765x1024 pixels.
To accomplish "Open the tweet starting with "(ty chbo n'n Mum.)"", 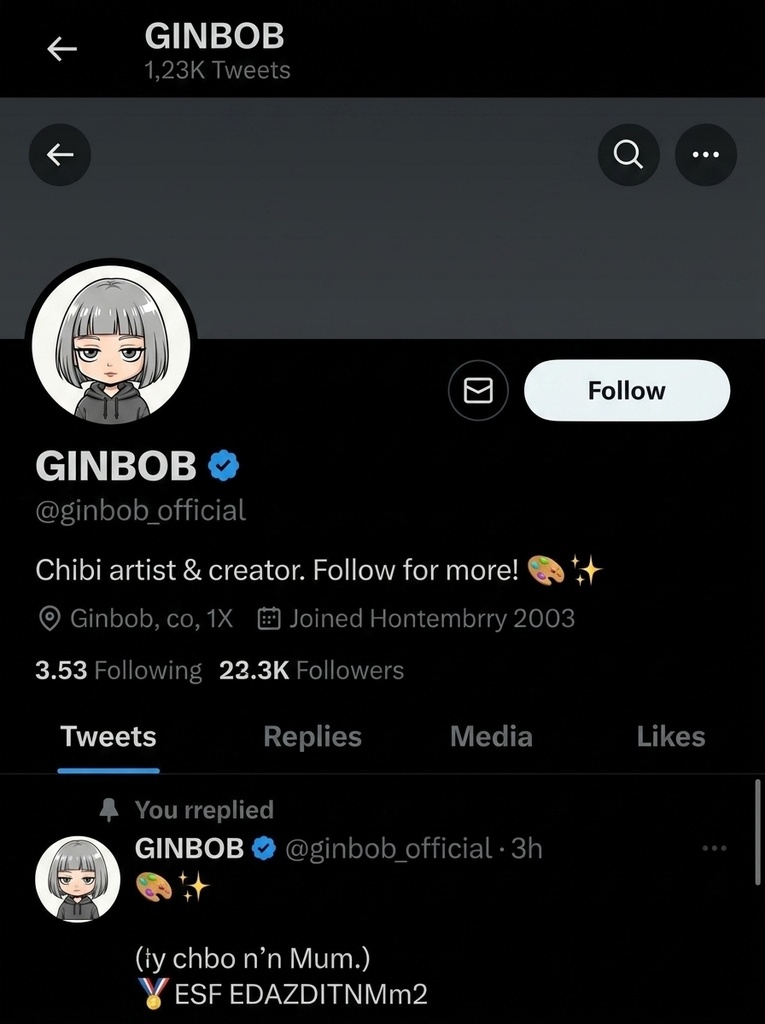I will point(253,959).
